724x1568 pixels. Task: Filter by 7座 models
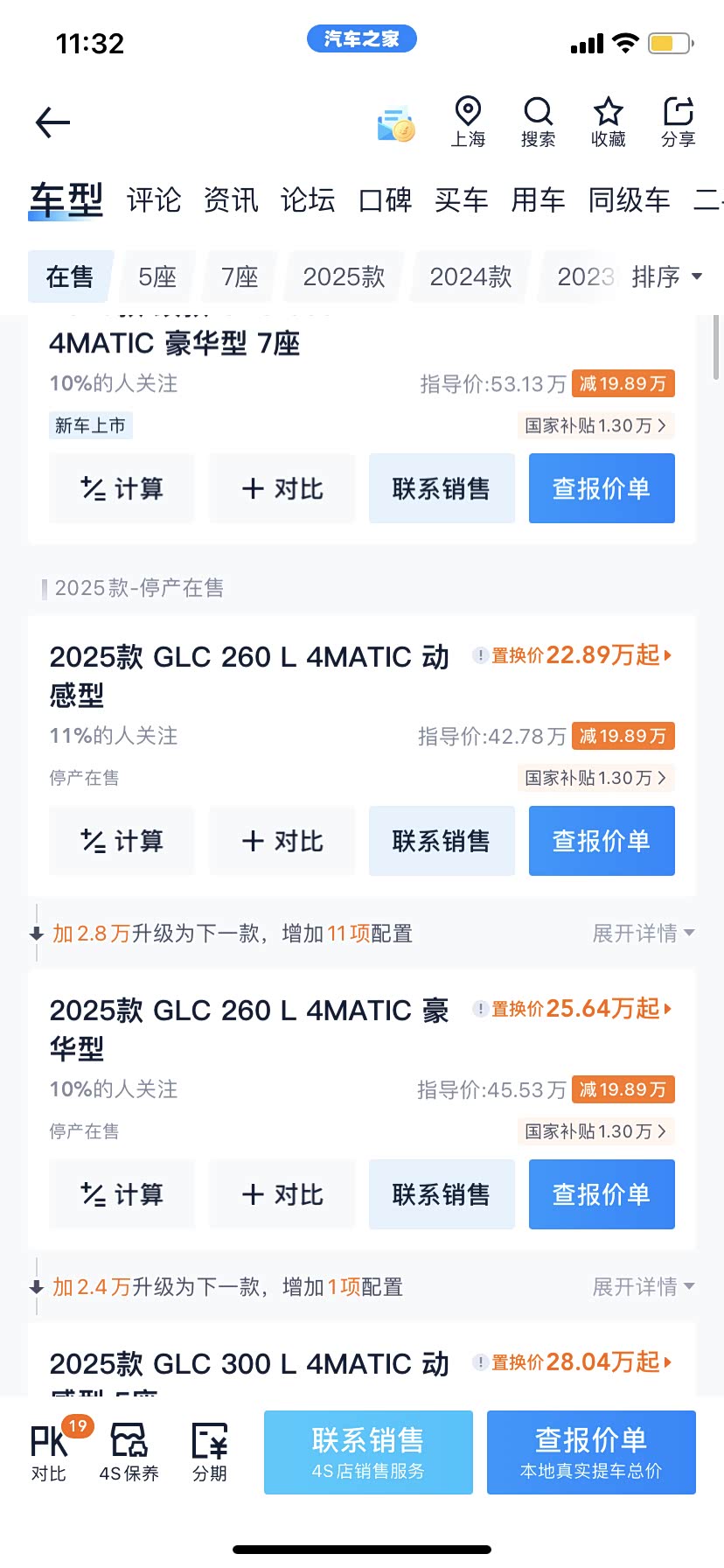coord(240,277)
